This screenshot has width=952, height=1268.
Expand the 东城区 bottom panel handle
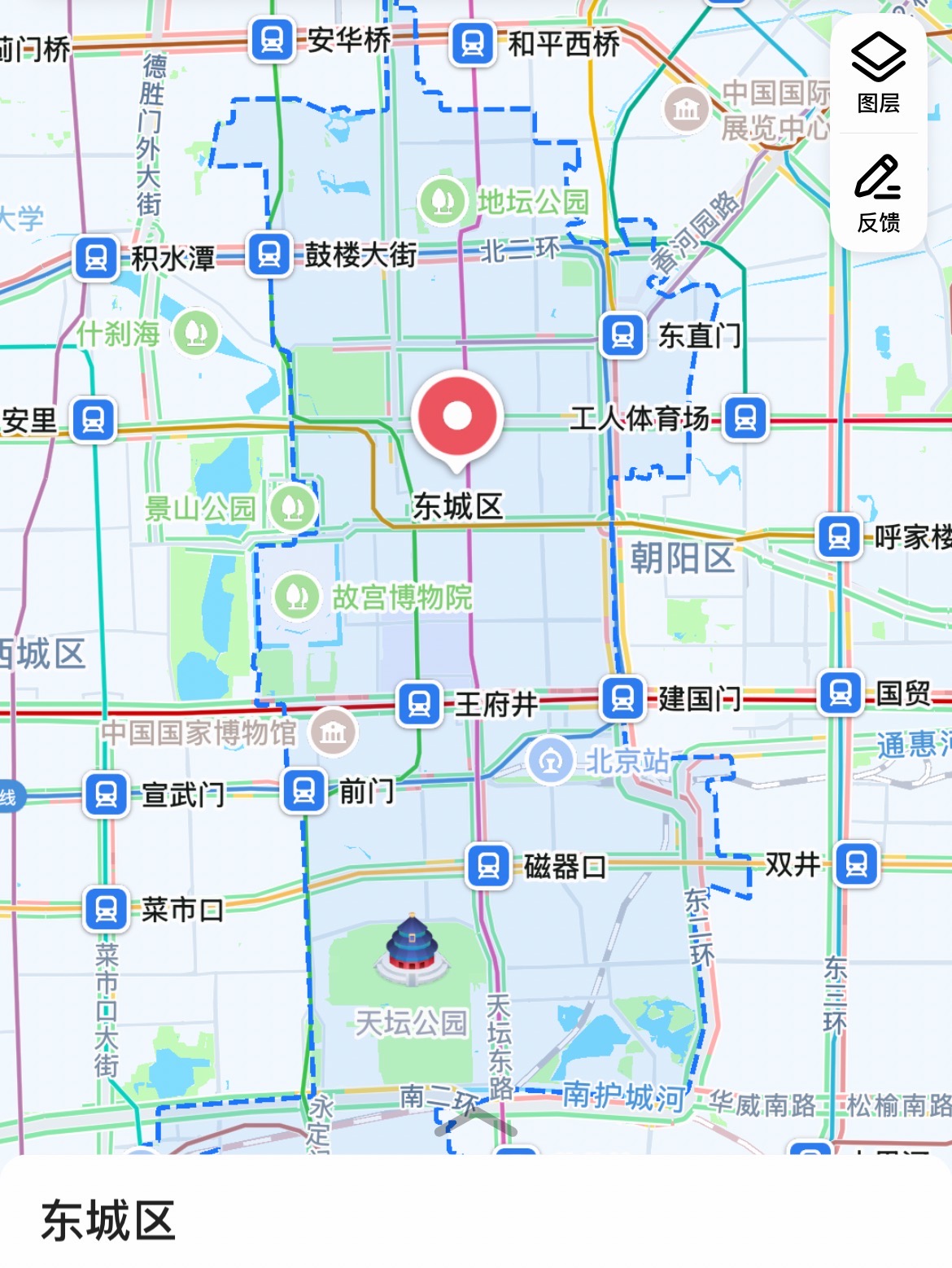(476, 1126)
